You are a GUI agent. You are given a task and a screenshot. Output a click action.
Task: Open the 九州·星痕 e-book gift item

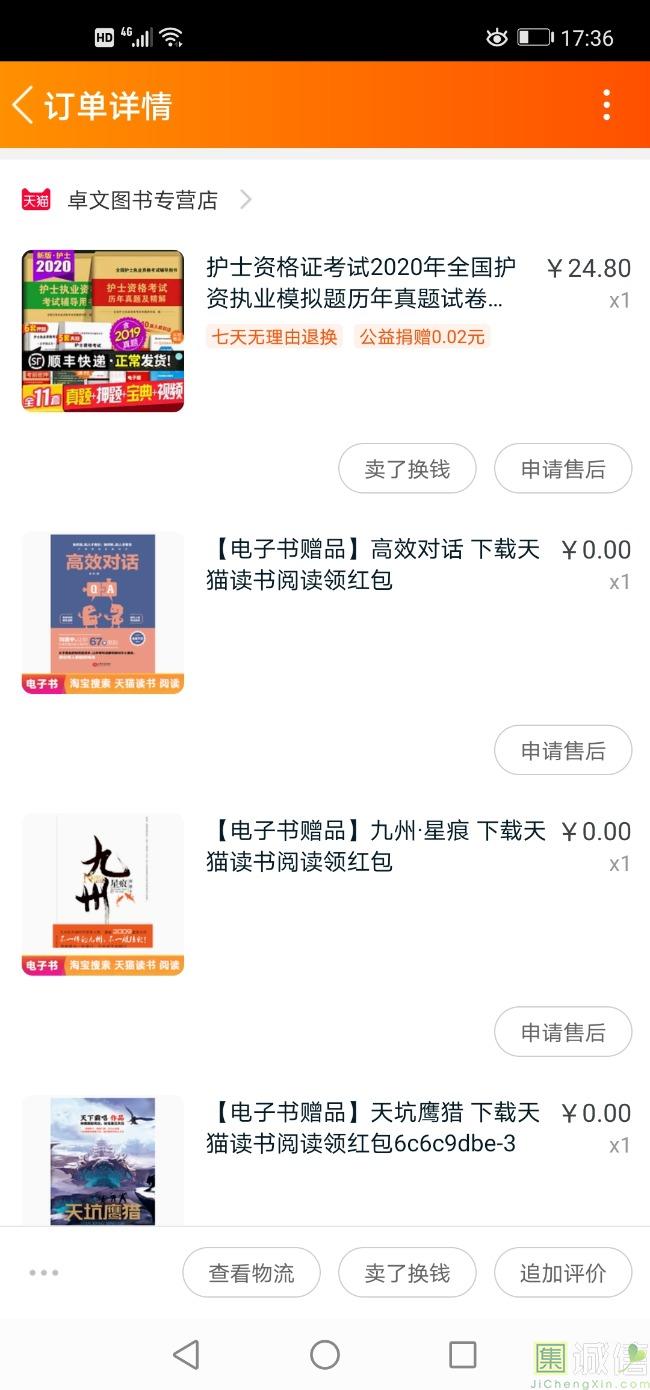click(x=325, y=895)
